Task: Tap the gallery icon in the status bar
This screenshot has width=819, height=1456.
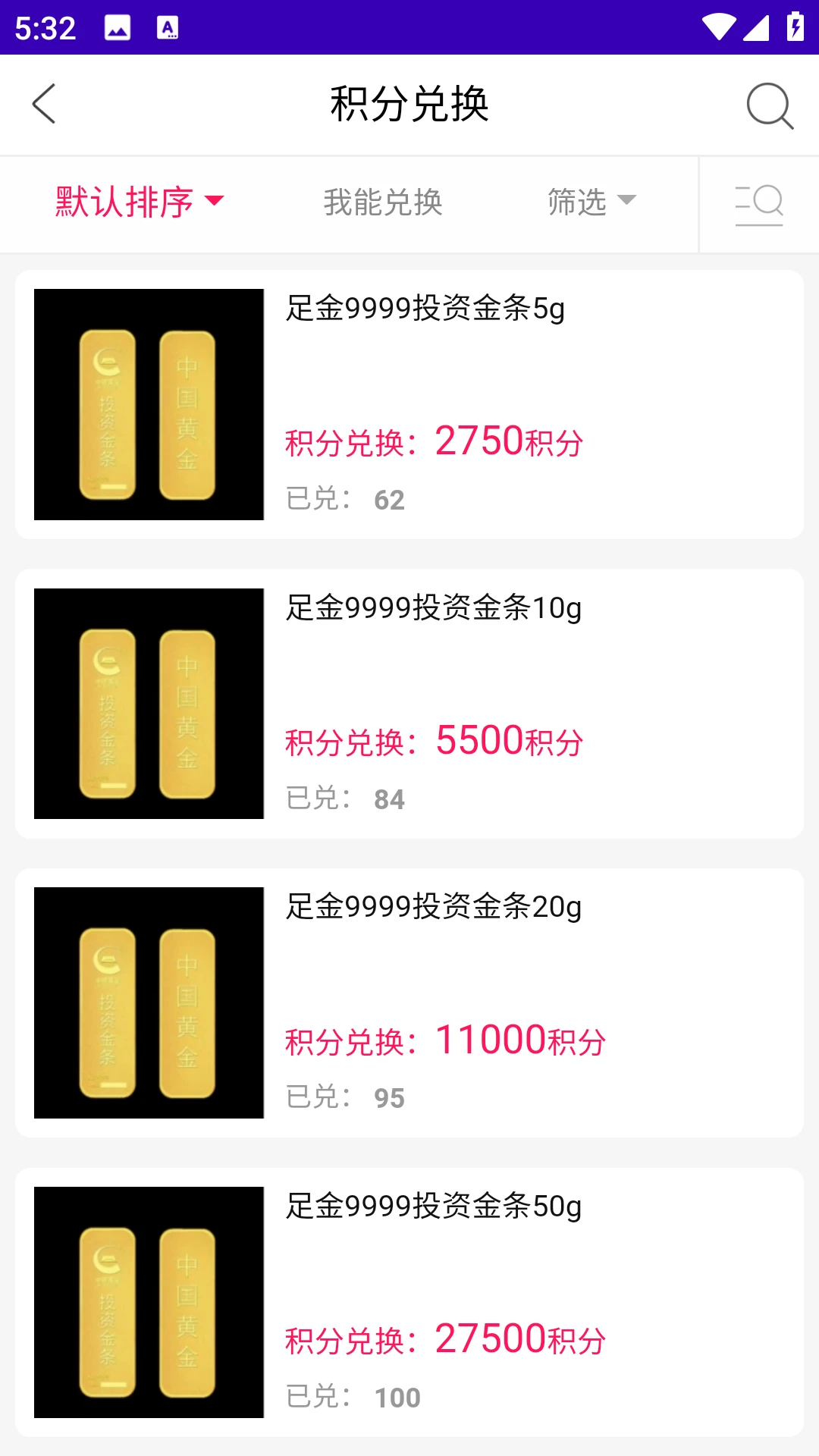Action: click(115, 28)
